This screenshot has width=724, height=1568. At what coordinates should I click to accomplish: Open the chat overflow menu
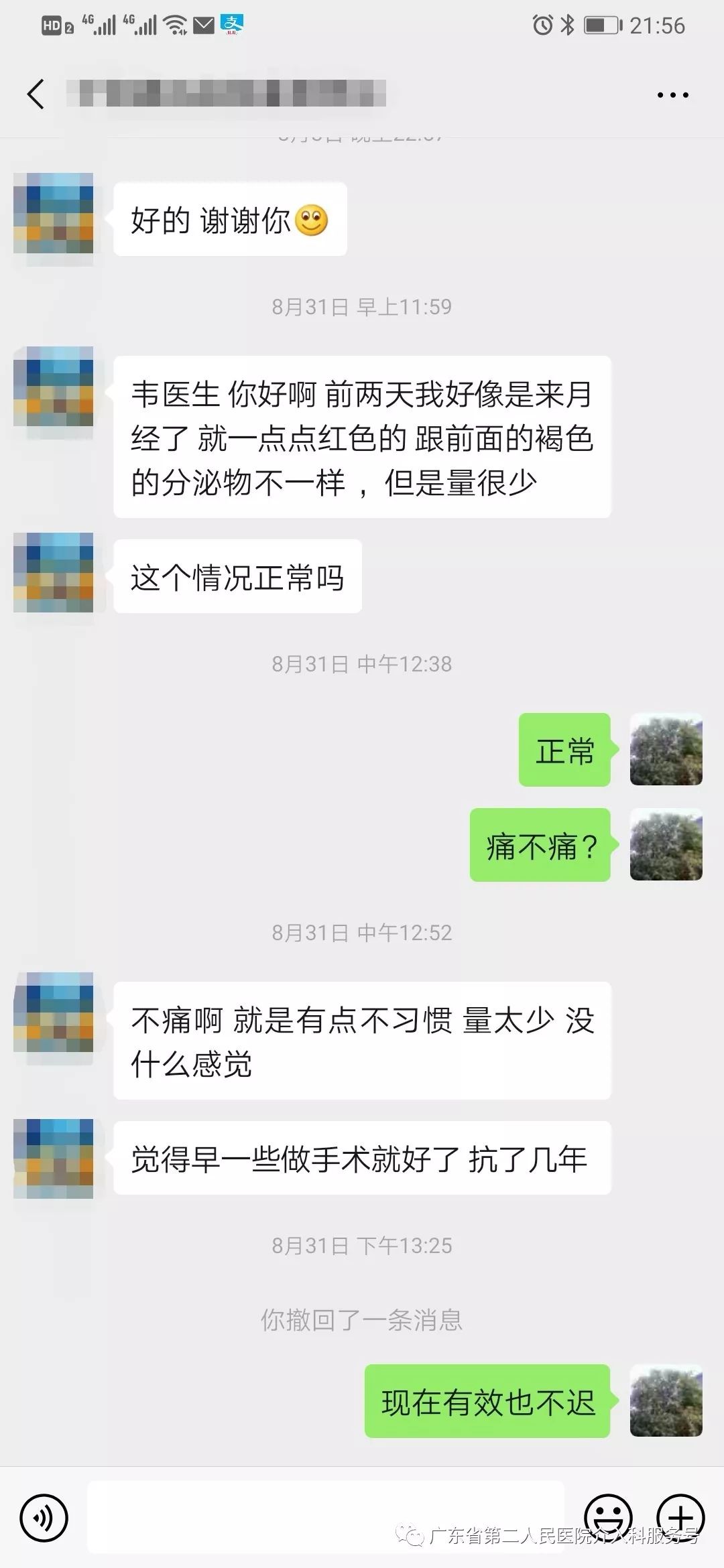[672, 95]
